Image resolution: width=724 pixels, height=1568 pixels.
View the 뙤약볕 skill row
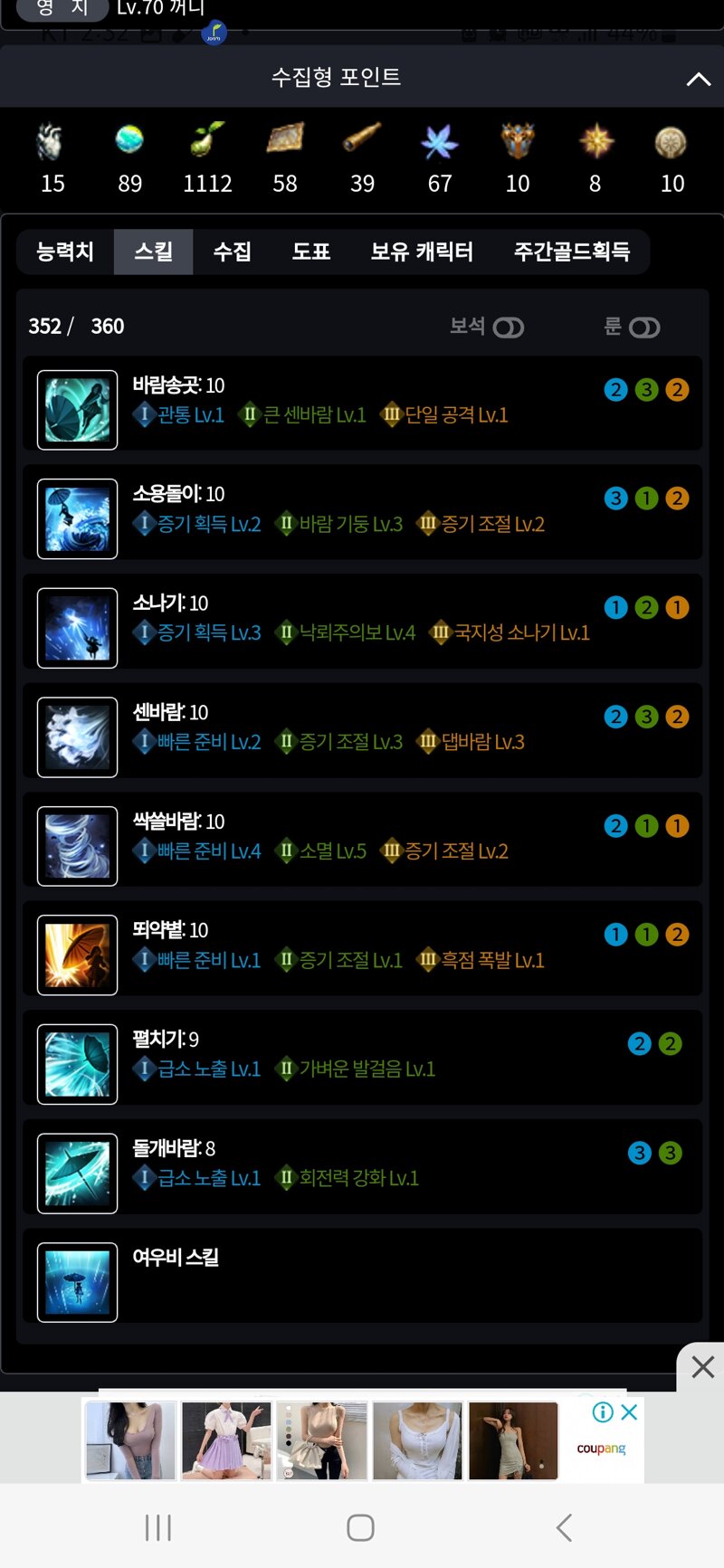tap(362, 949)
